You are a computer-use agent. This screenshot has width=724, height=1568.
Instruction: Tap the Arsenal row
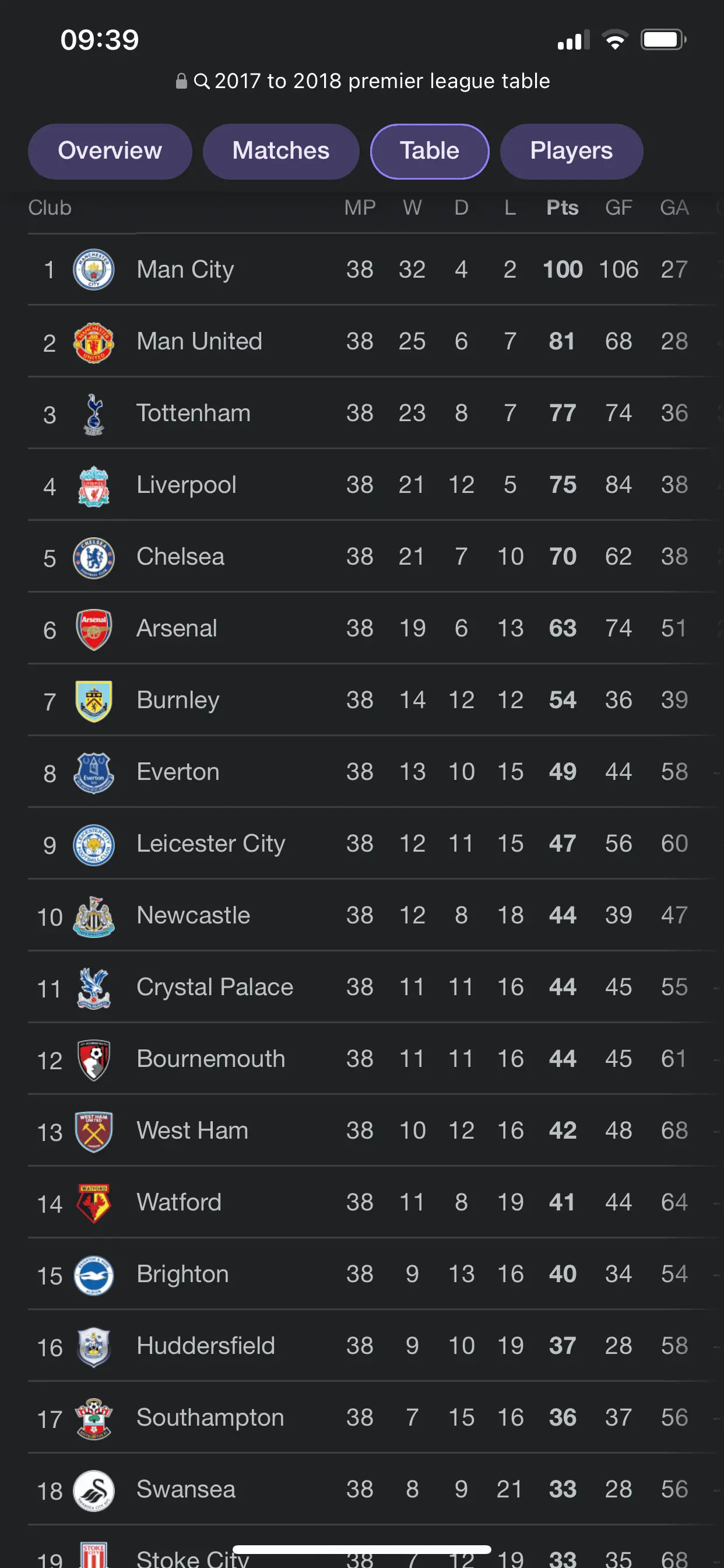177,629
